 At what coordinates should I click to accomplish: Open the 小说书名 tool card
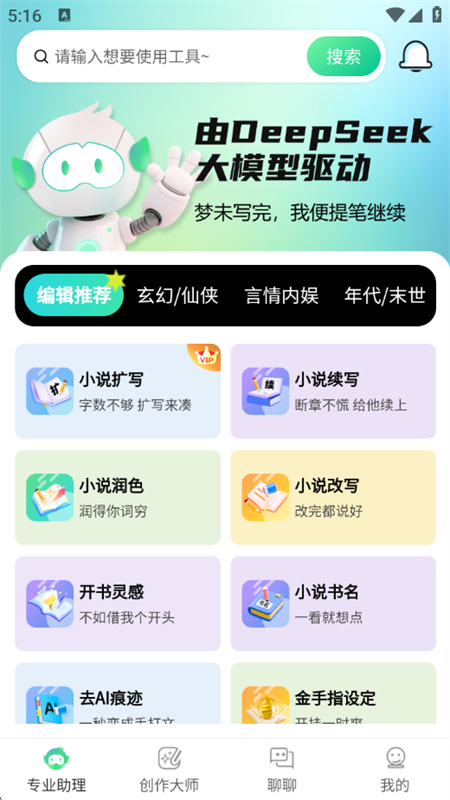coord(333,604)
